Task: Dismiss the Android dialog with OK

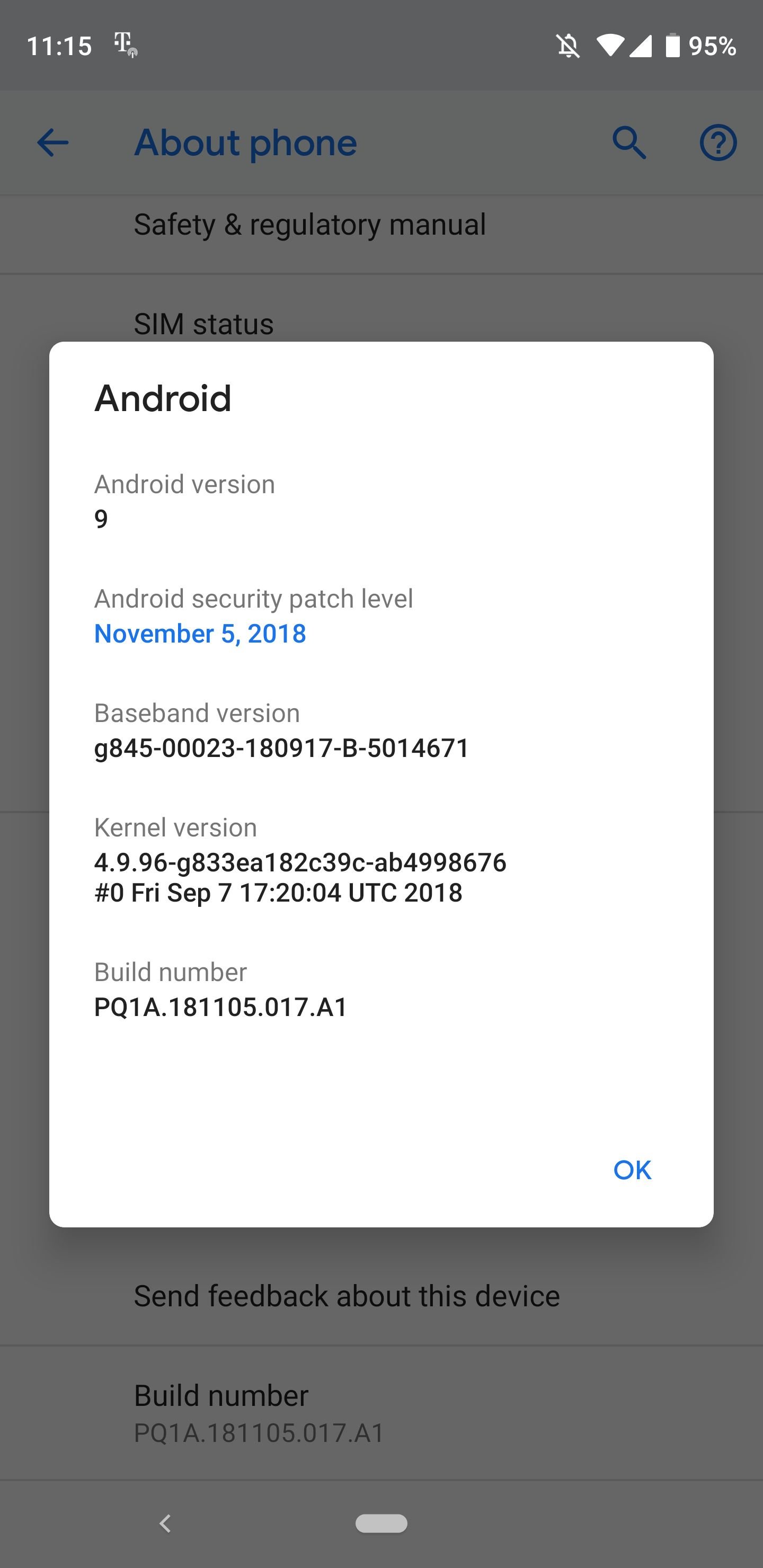Action: tap(632, 1170)
